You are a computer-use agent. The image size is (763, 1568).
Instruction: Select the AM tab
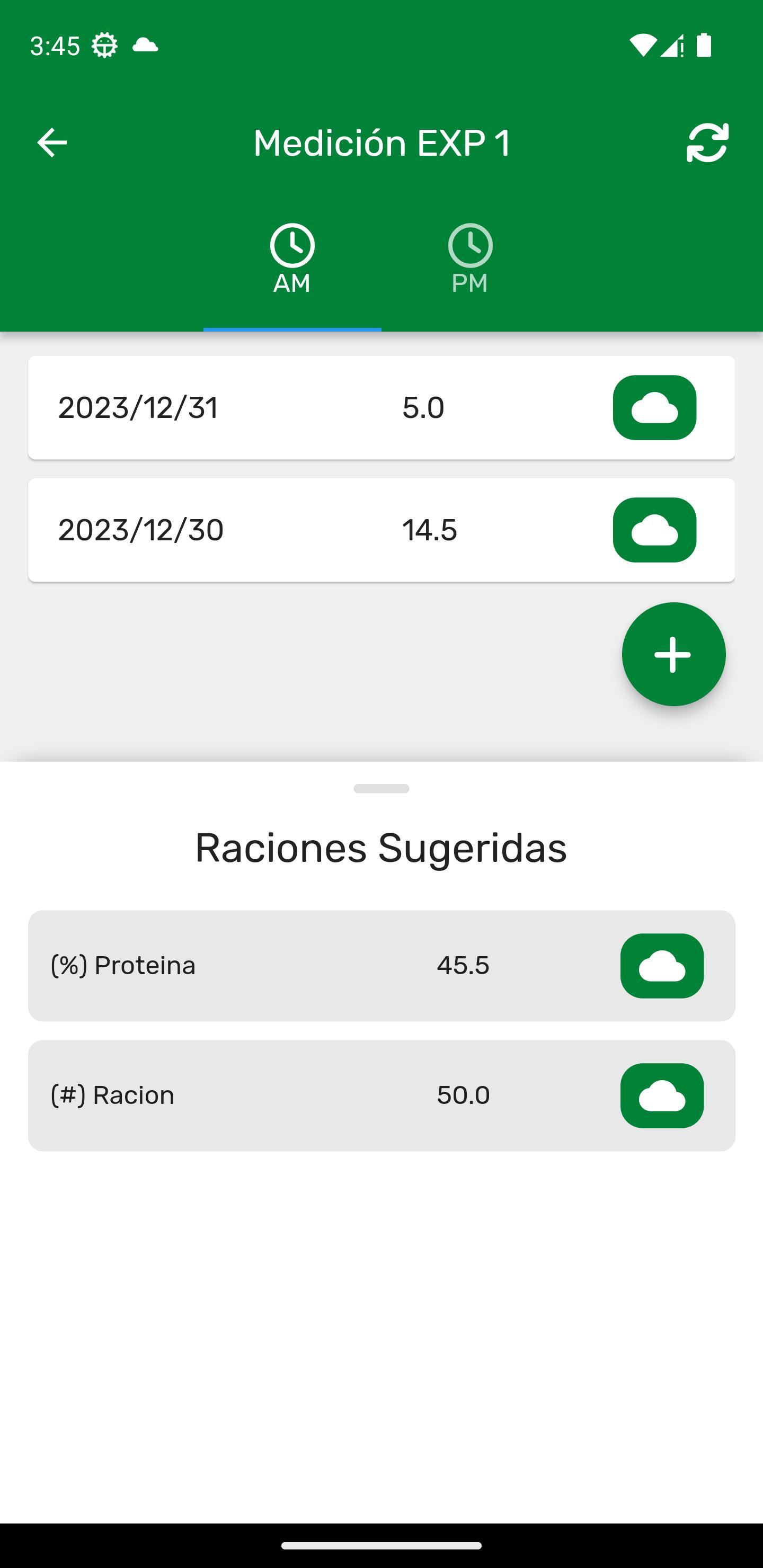[292, 261]
